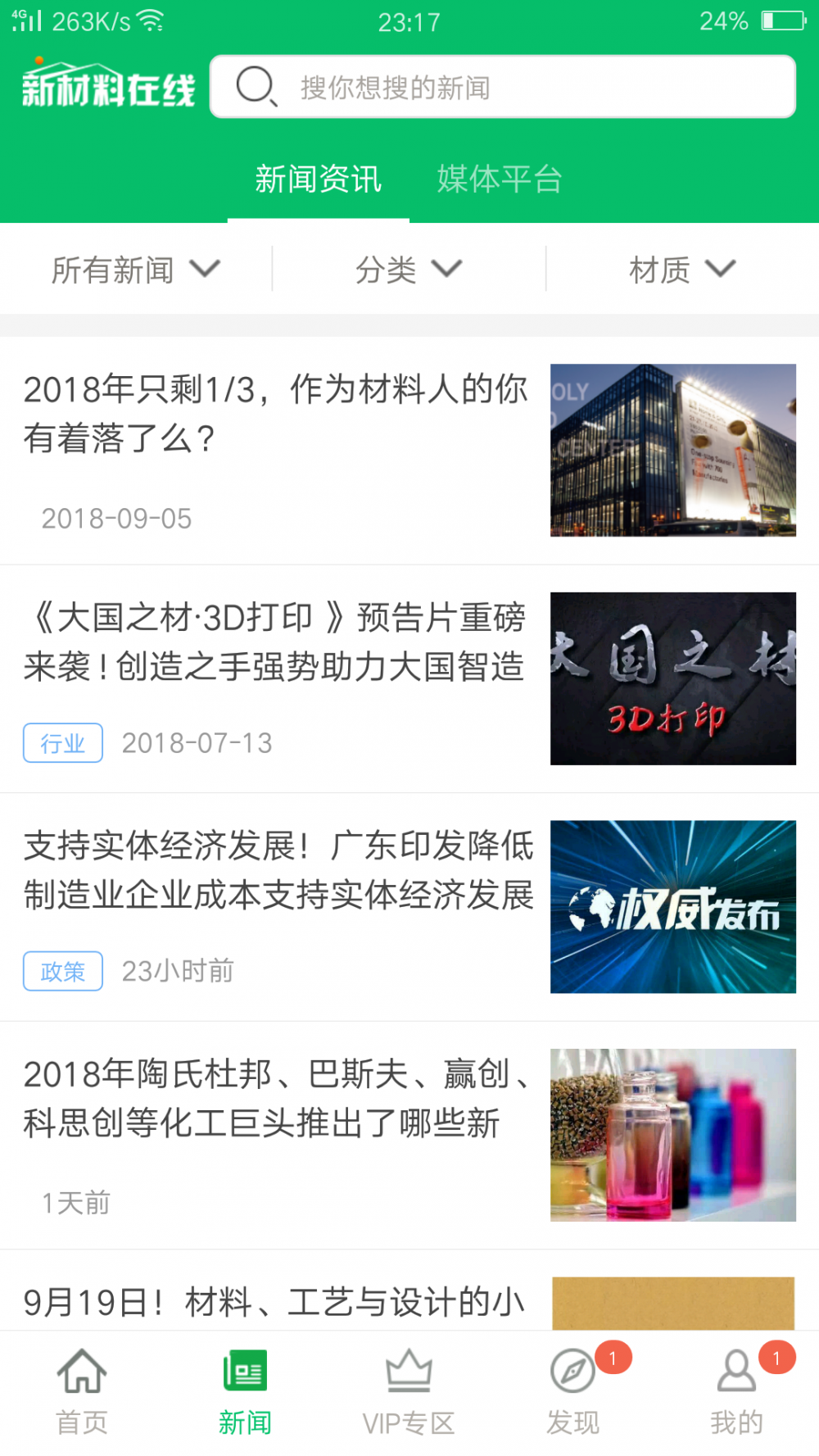Open the 陶氏杜邦、巴斯夫 chemical giants article

coord(275,1099)
